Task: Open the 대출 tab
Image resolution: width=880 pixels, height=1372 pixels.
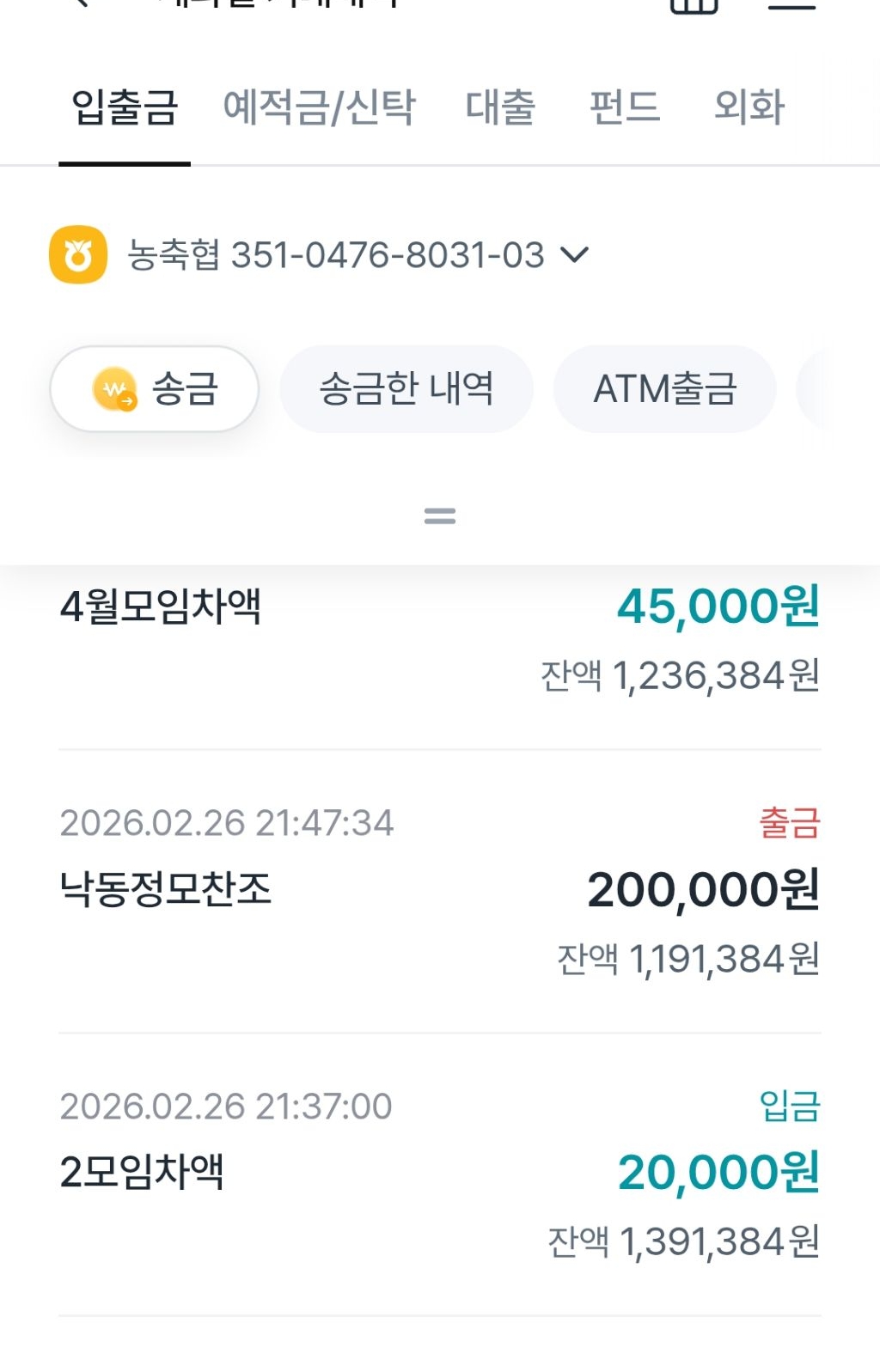Action: click(x=500, y=108)
